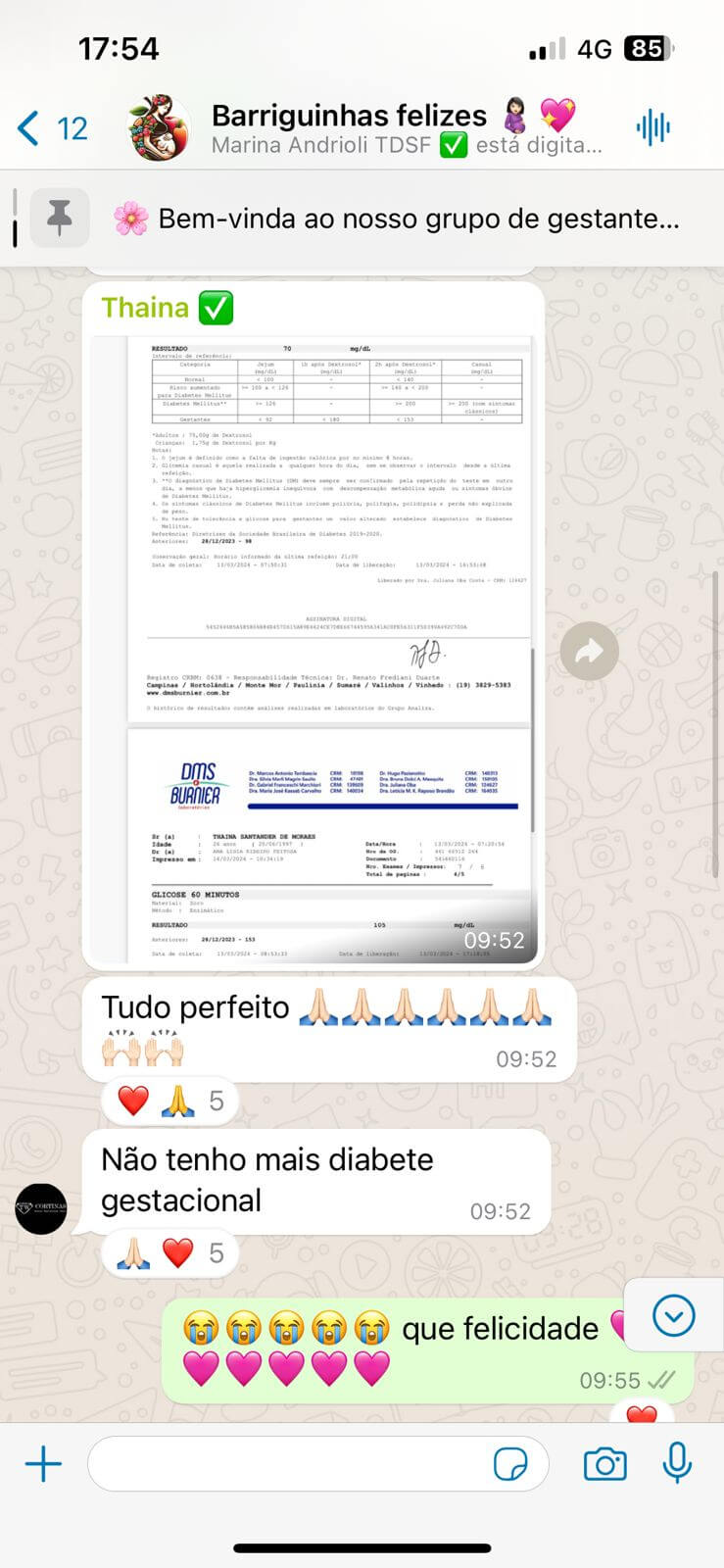
Task: Open Thaina's lab result image
Action: [313, 647]
